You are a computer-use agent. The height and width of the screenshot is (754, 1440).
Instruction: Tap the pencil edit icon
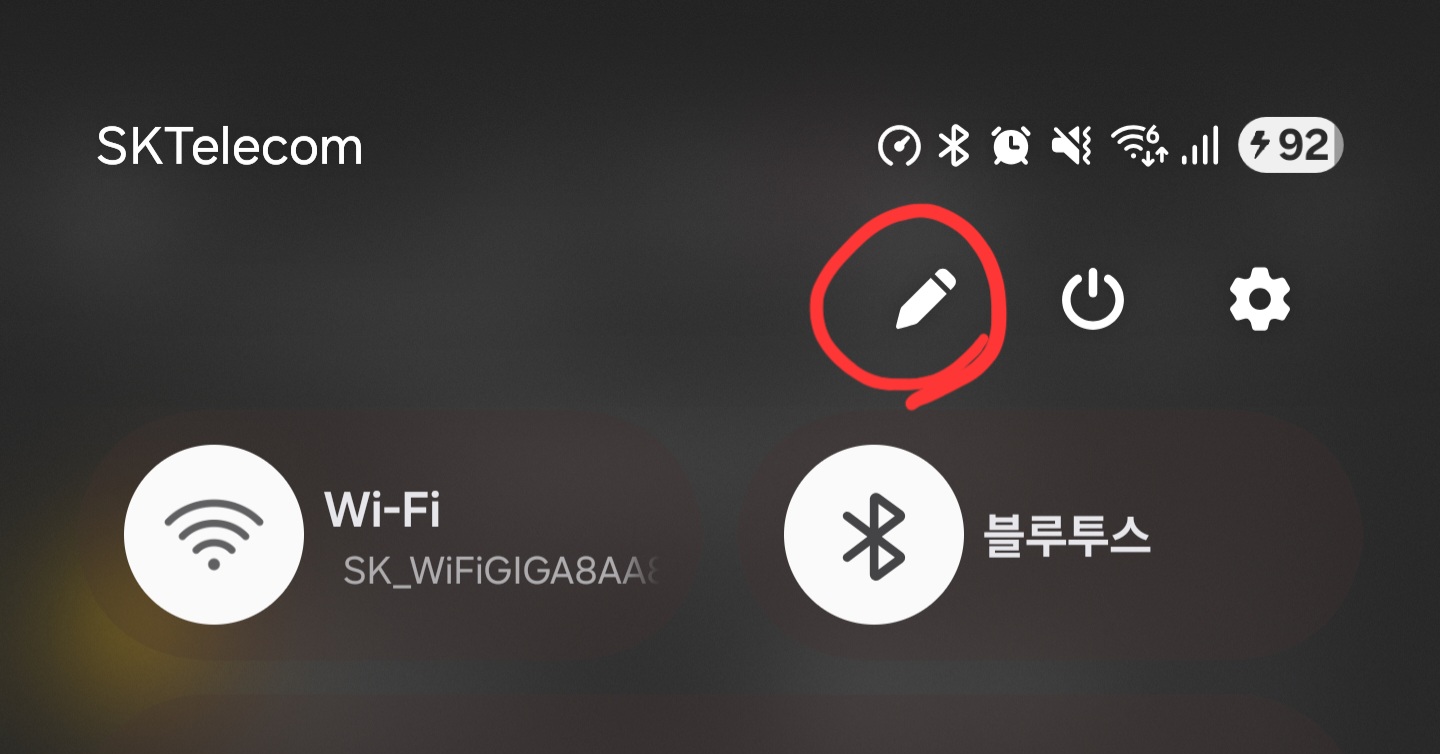pyautogui.click(x=925, y=298)
